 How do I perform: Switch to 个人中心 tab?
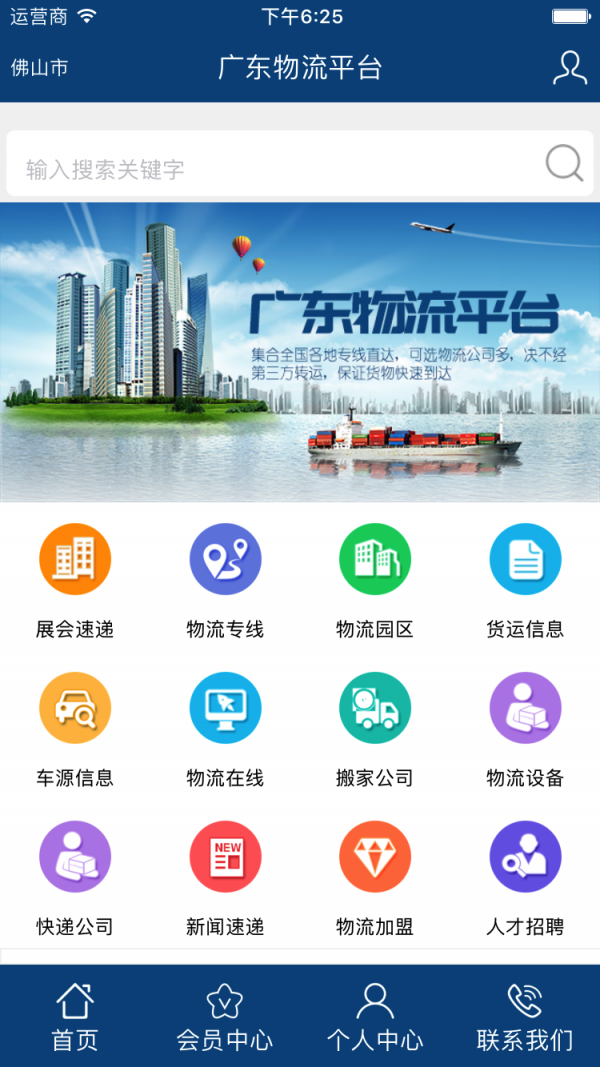(375, 1017)
